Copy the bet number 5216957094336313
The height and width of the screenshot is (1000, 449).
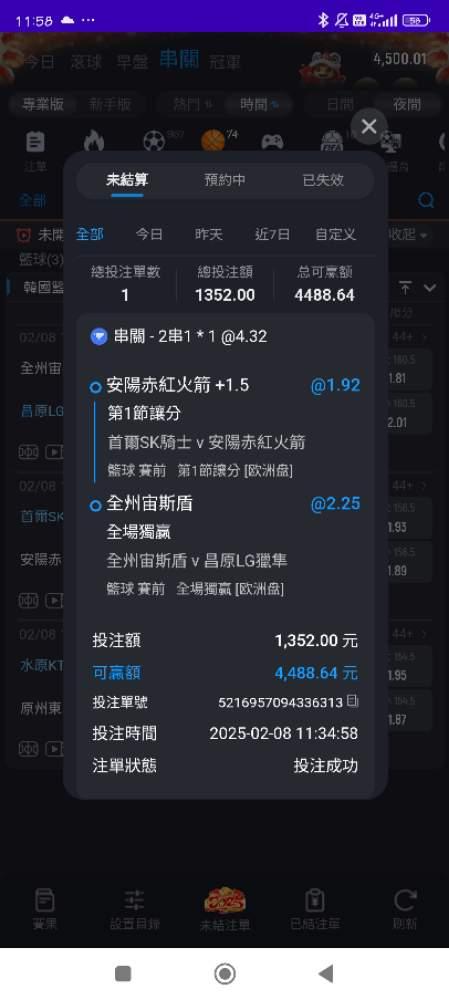coord(353,702)
